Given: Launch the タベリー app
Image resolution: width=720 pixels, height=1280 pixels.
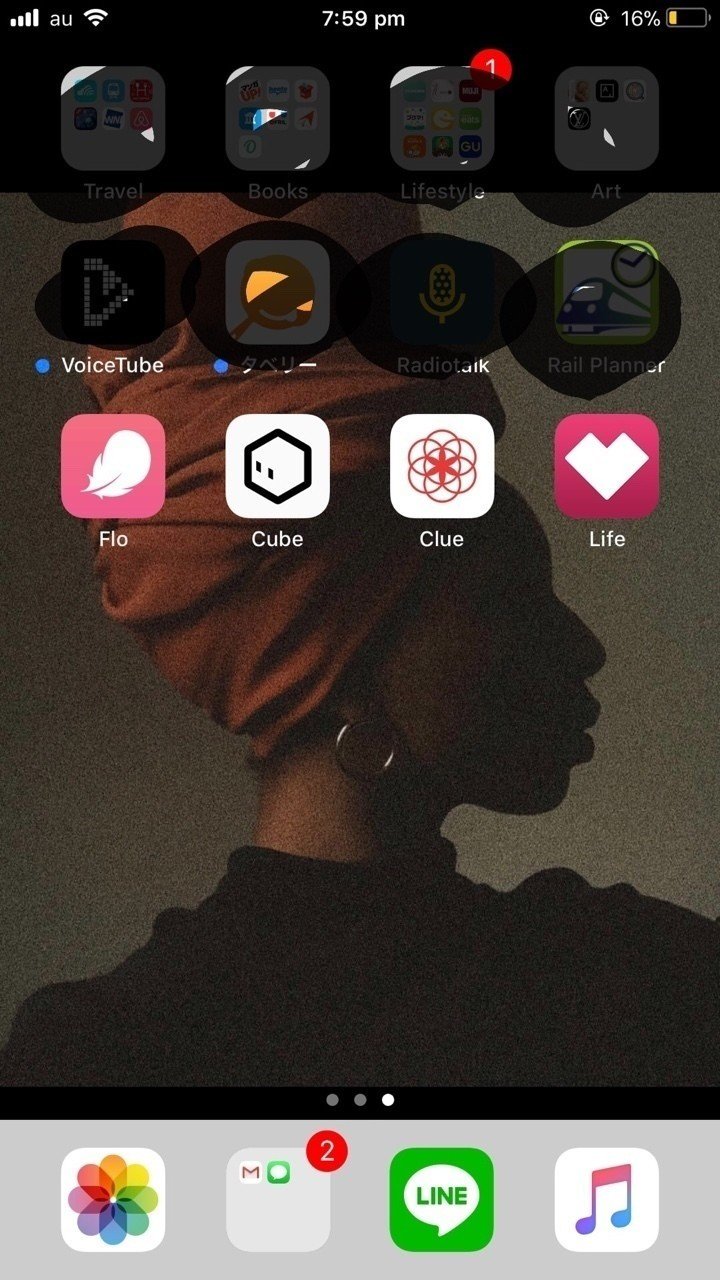Looking at the screenshot, I should (277, 292).
